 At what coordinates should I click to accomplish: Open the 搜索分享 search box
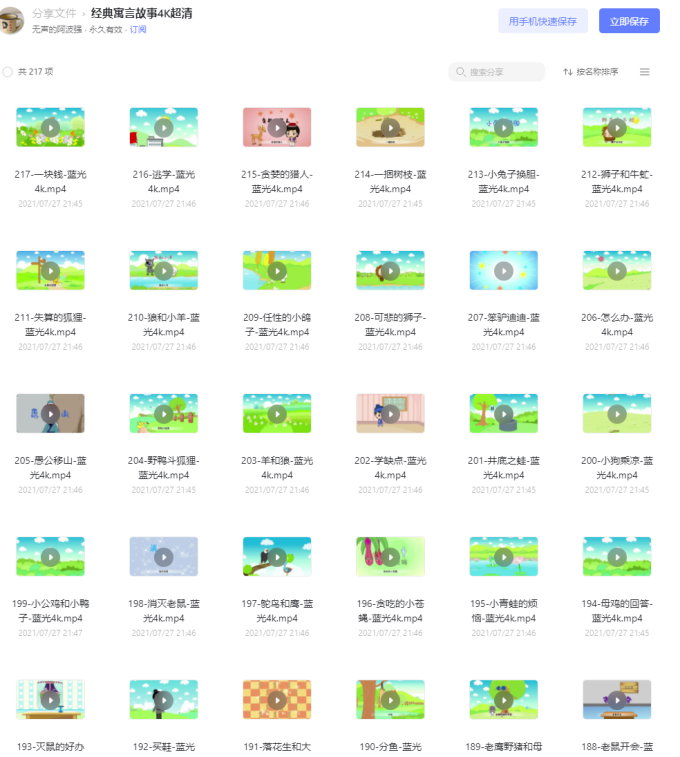point(497,72)
